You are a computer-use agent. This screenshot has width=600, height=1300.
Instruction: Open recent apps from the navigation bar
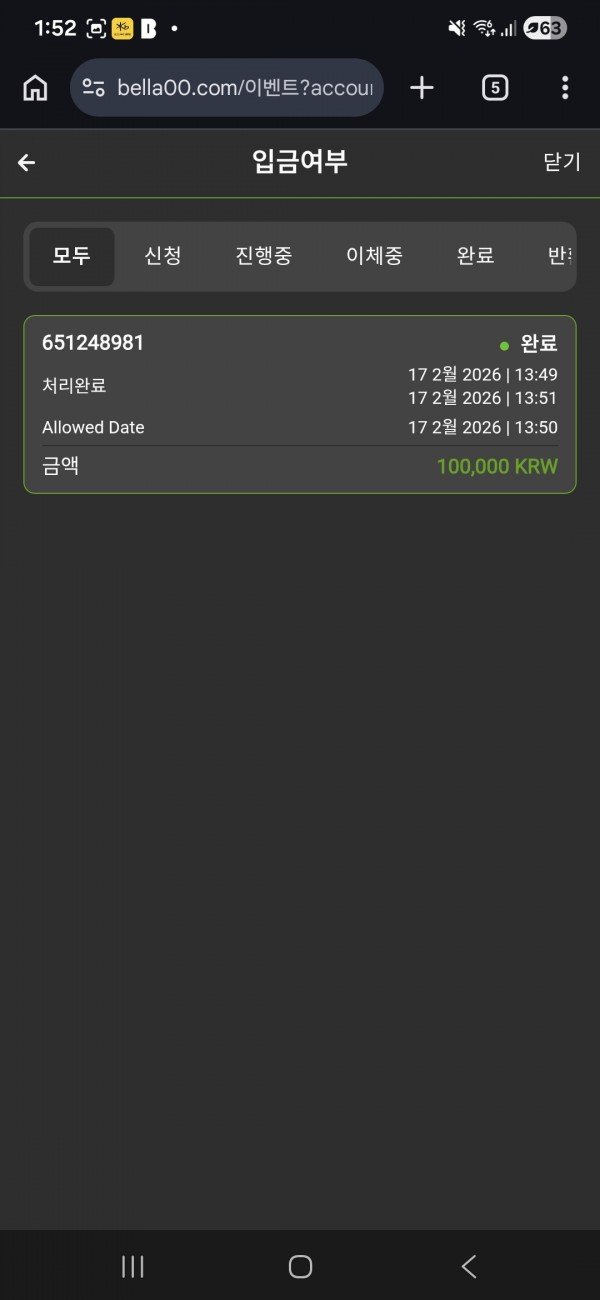point(132,1267)
